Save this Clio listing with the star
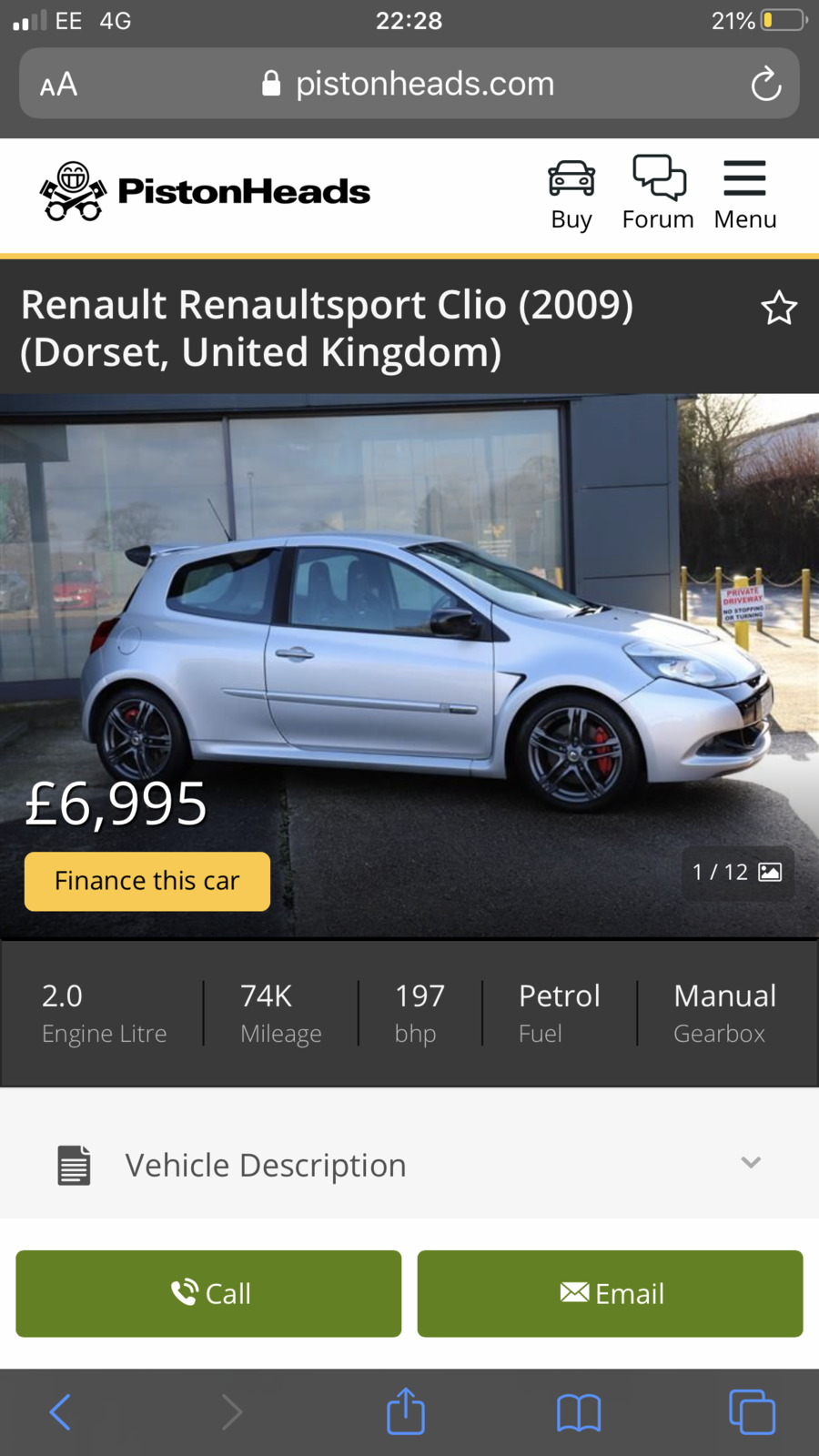The height and width of the screenshot is (1456, 819). tap(779, 308)
